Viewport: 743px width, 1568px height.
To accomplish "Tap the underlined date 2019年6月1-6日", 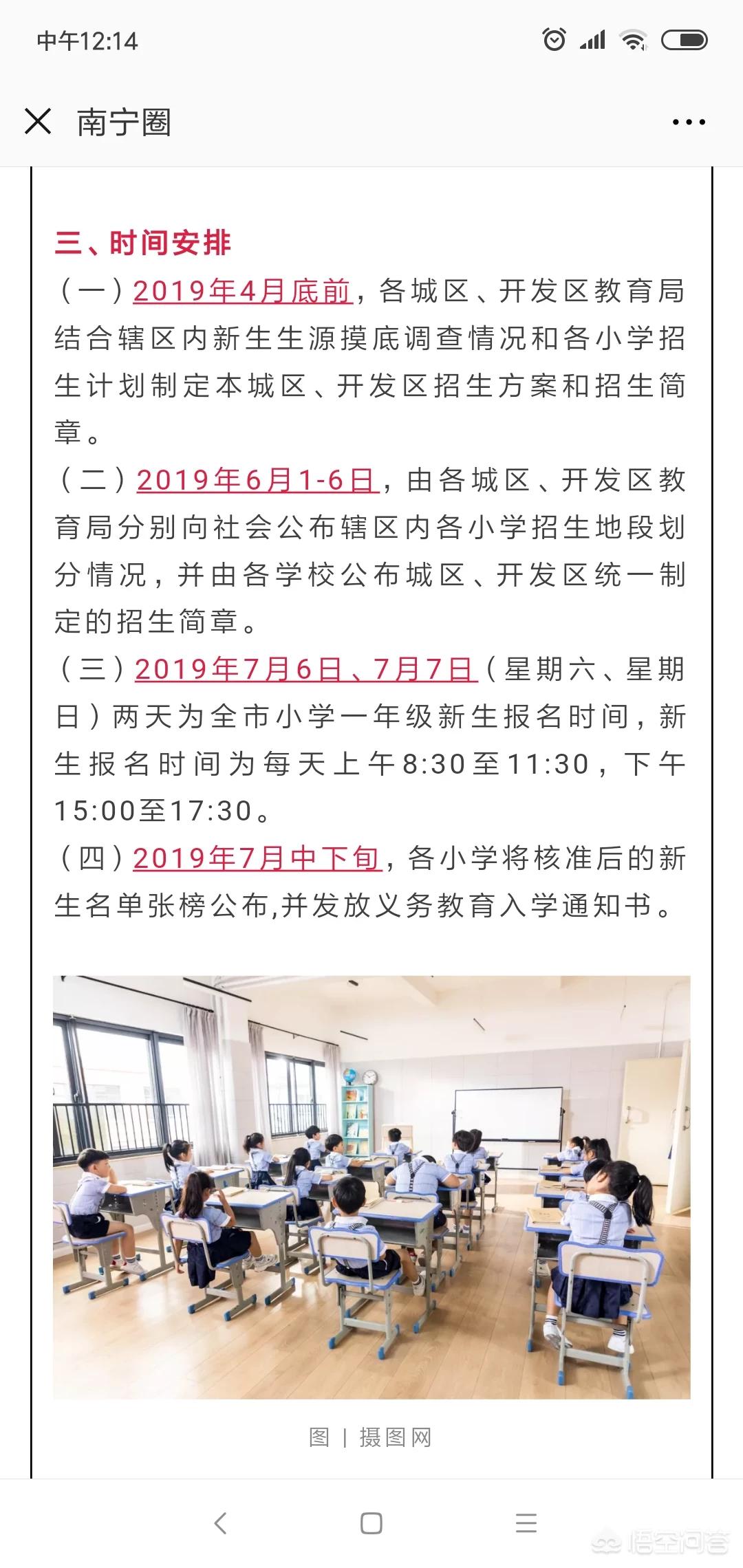I will pyautogui.click(x=258, y=480).
